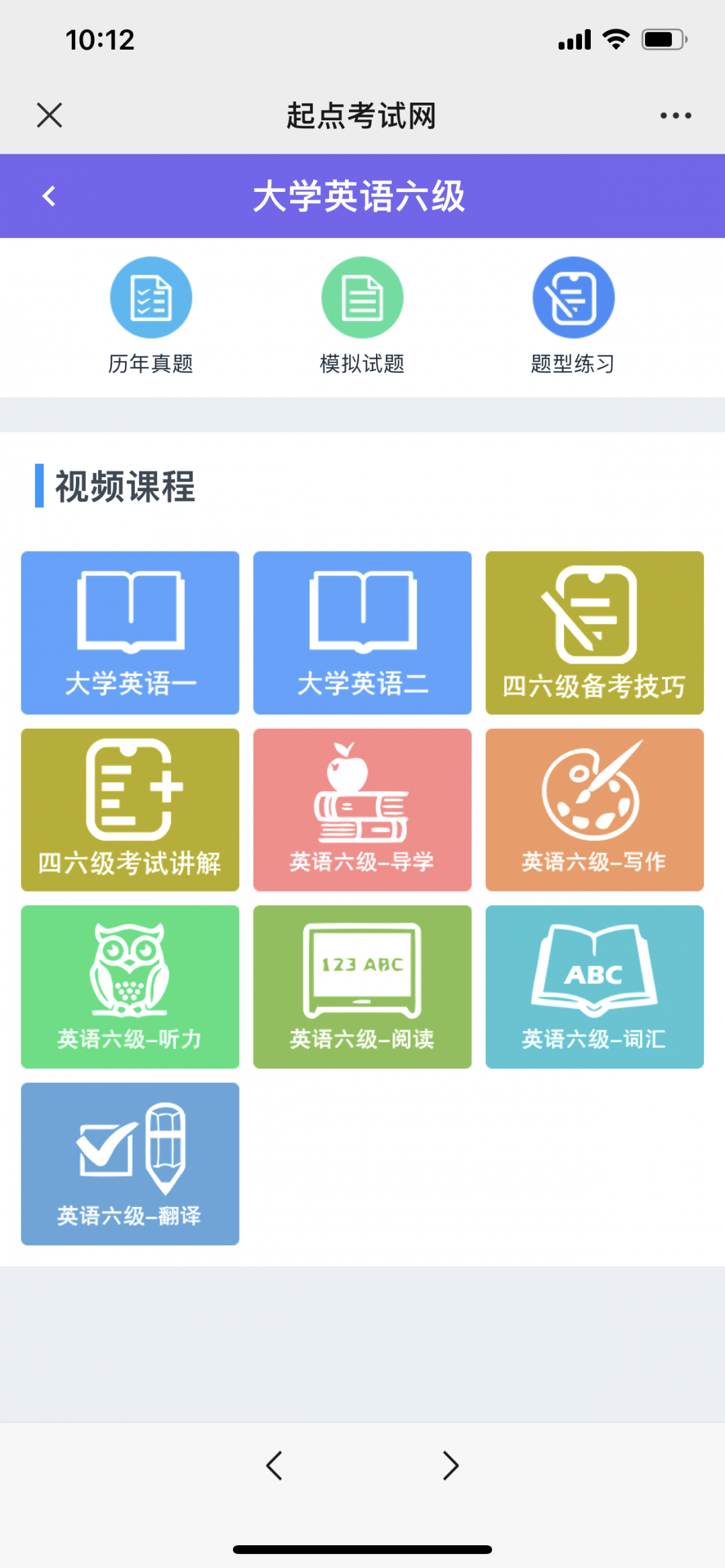725x1568 pixels.
Task: Open 英语六级-词汇 vocabulary course
Action: 595,987
